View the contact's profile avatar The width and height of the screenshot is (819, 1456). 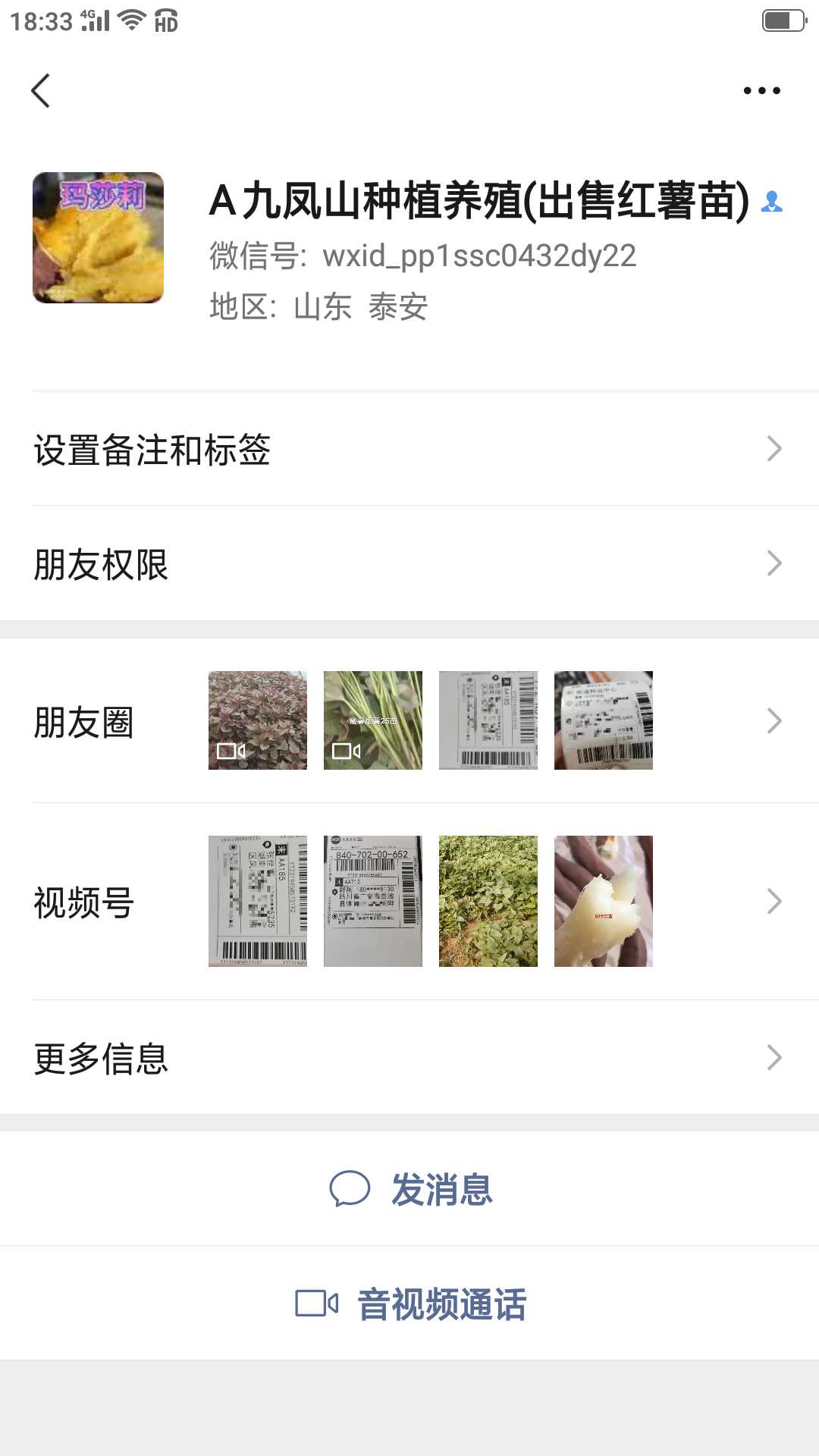98,237
